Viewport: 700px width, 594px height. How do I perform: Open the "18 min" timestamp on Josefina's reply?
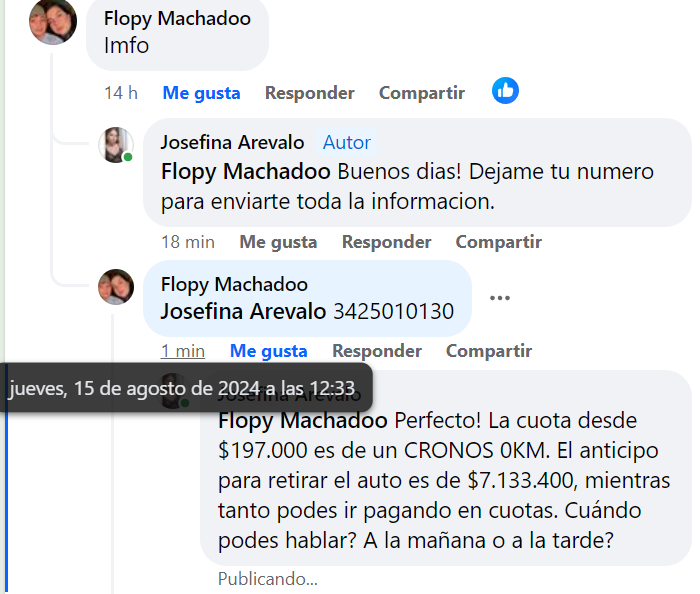[x=187, y=242]
